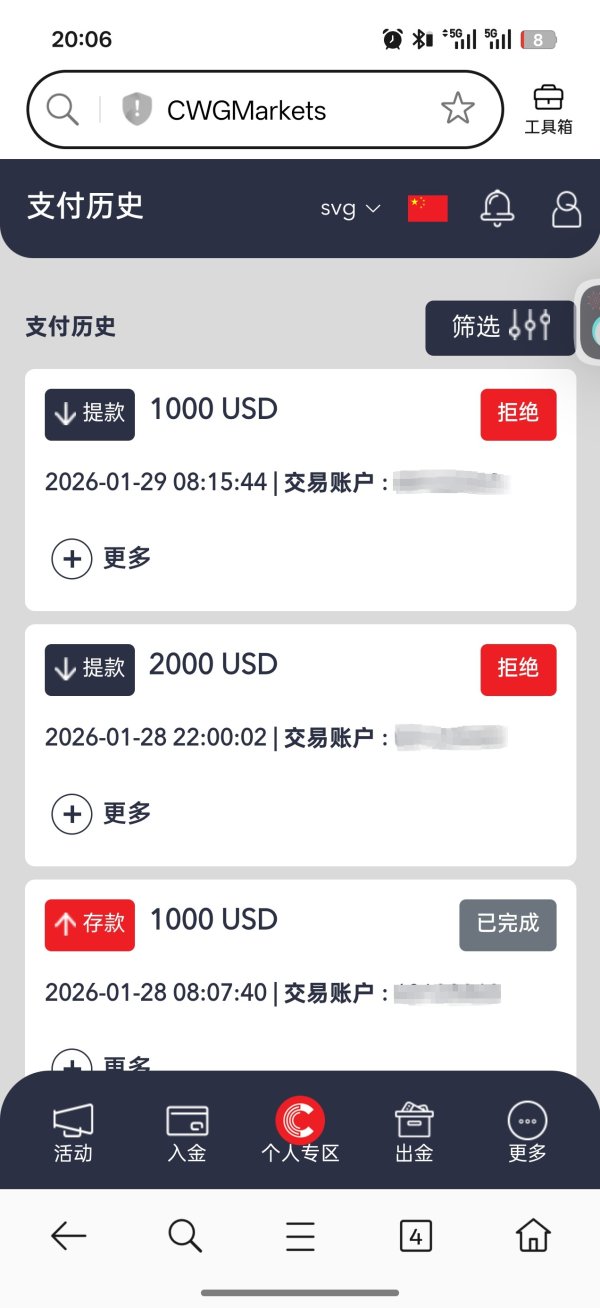Open the 个人专区 tab
Image resolution: width=600 pixels, height=1308 pixels.
(x=300, y=1133)
